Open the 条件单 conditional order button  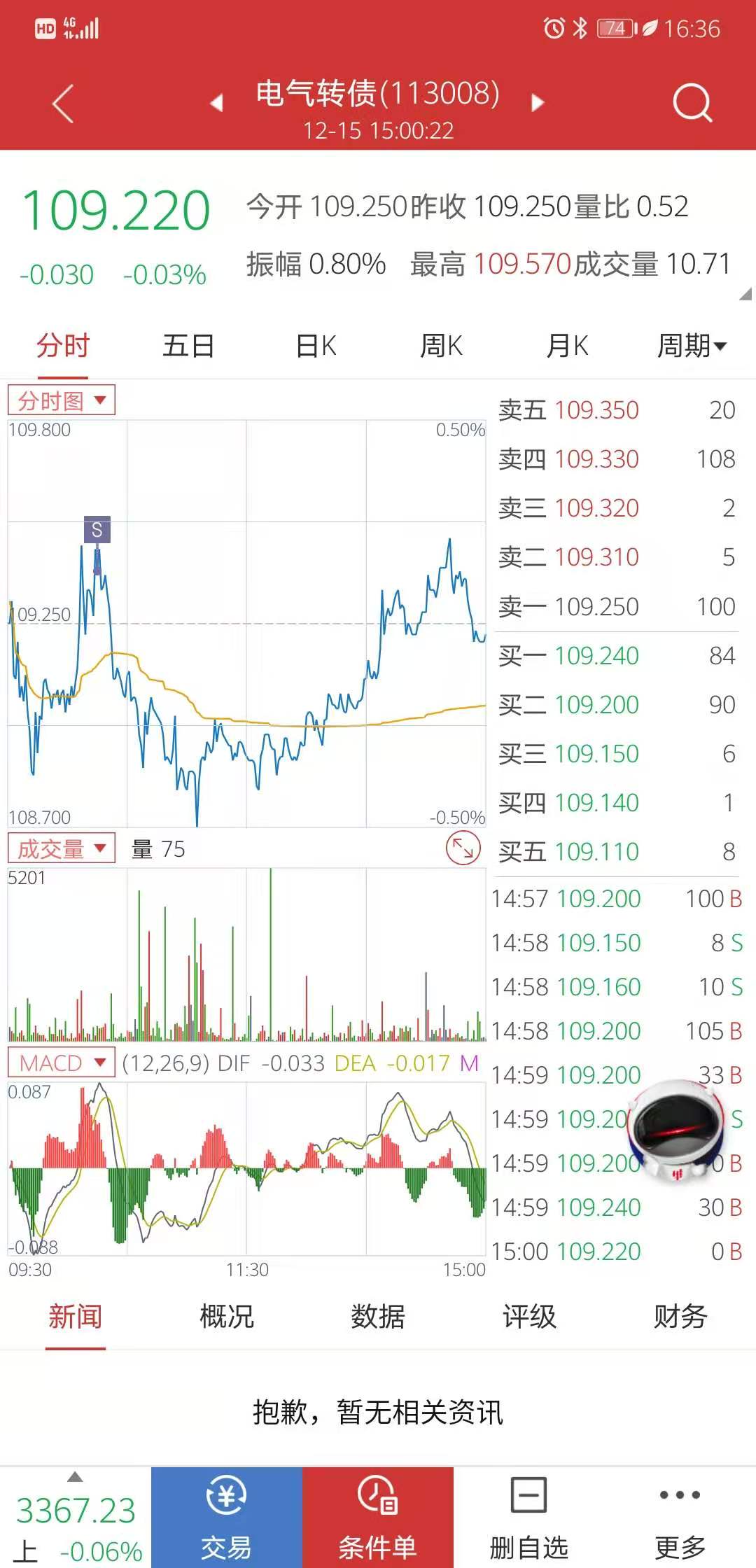(378, 1518)
